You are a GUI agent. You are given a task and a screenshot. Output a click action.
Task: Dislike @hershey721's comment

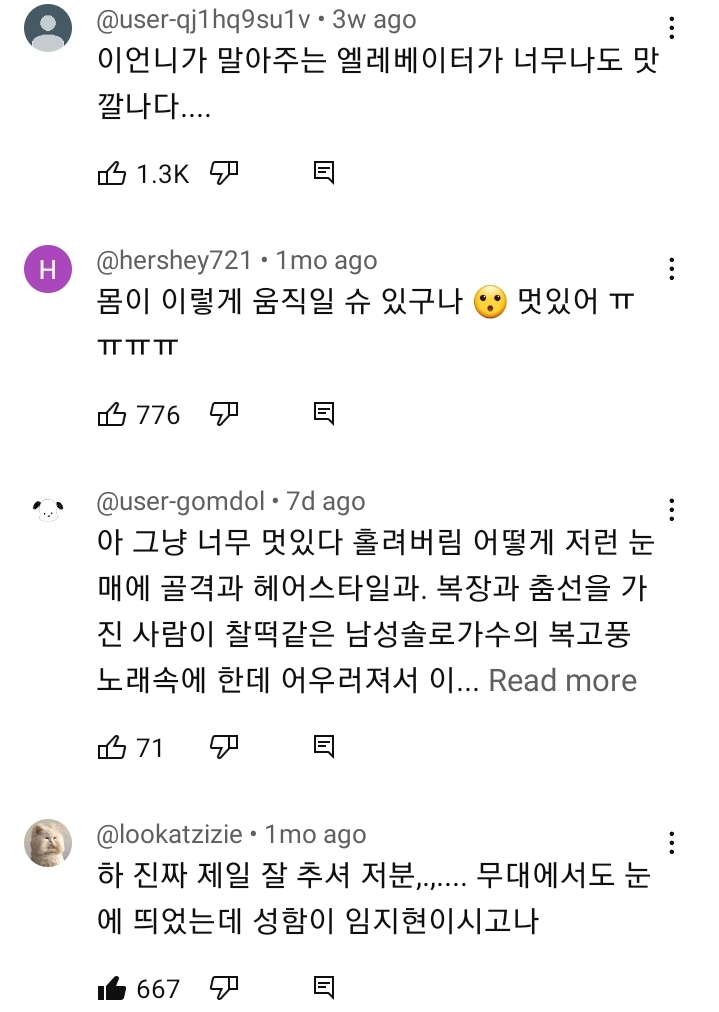pyautogui.click(x=224, y=413)
